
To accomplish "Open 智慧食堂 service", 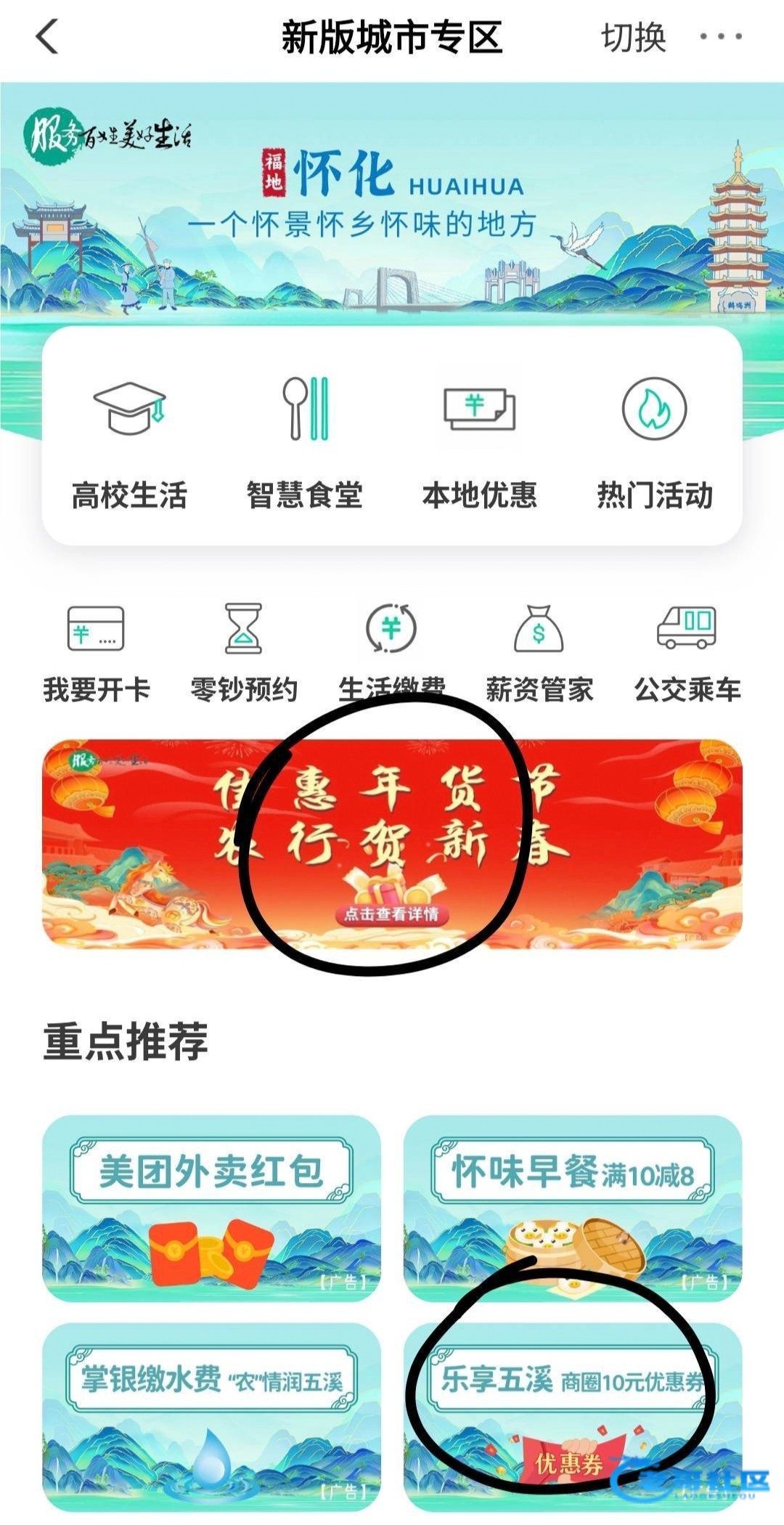I will [x=304, y=443].
